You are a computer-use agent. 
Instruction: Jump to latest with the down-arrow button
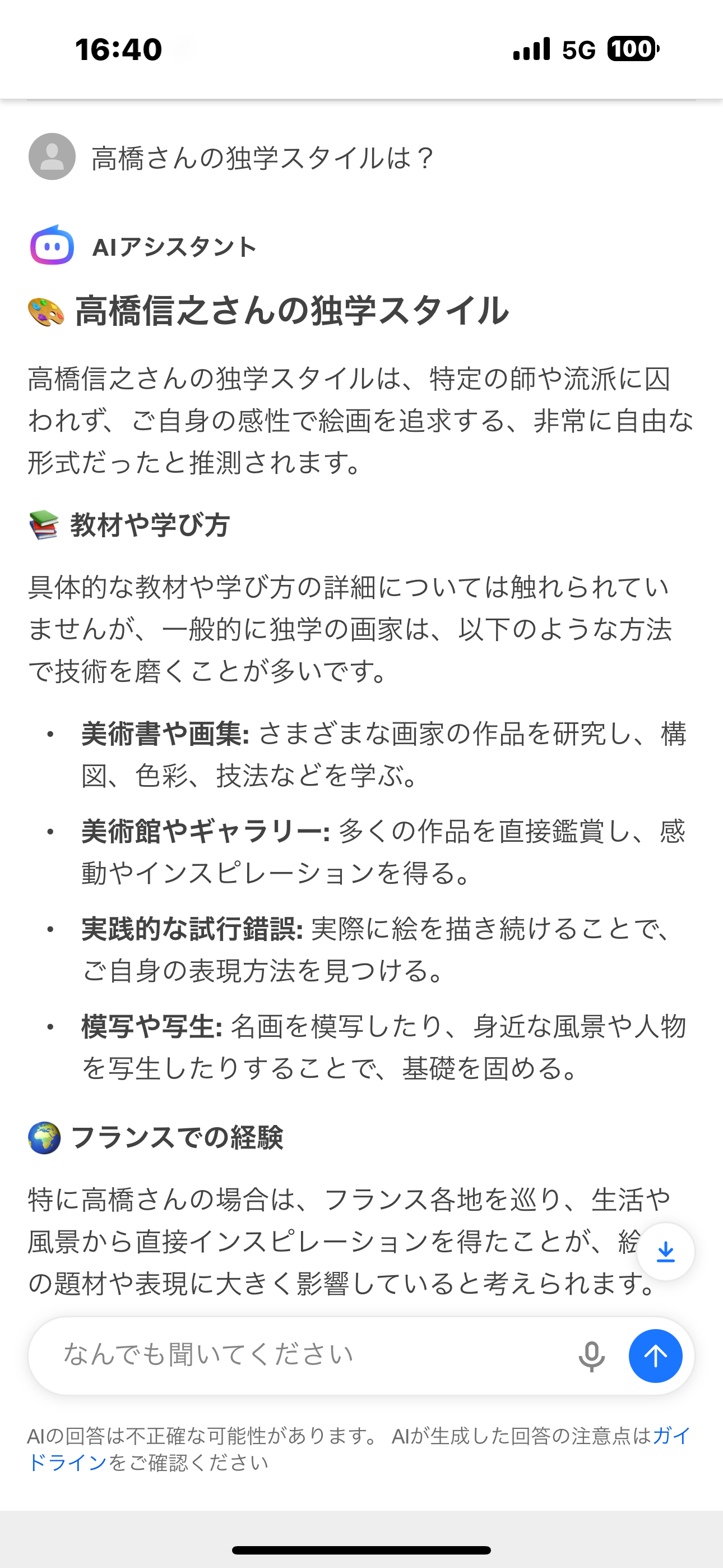point(666,1252)
